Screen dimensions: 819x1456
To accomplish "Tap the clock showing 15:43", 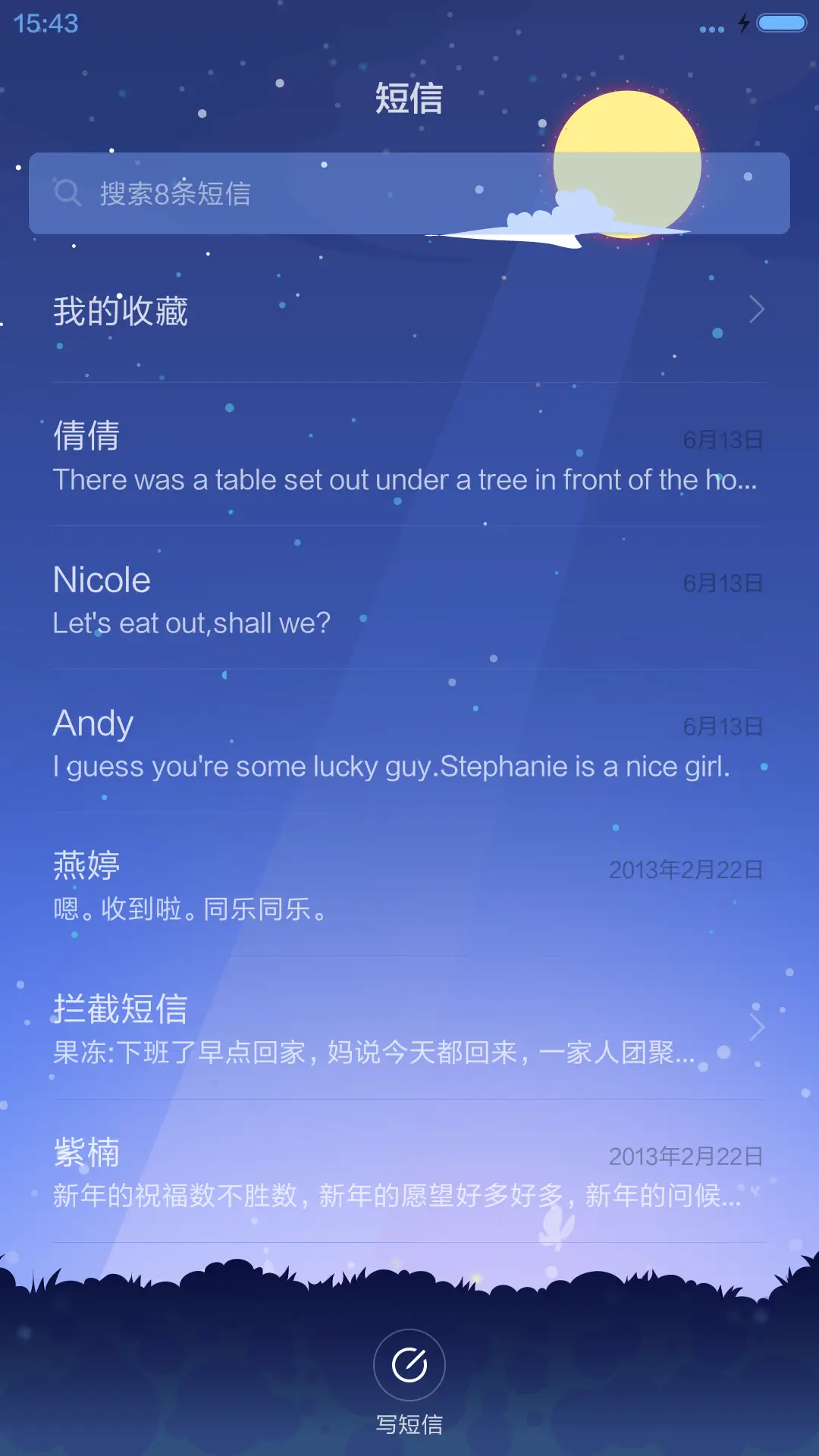I will [42, 24].
